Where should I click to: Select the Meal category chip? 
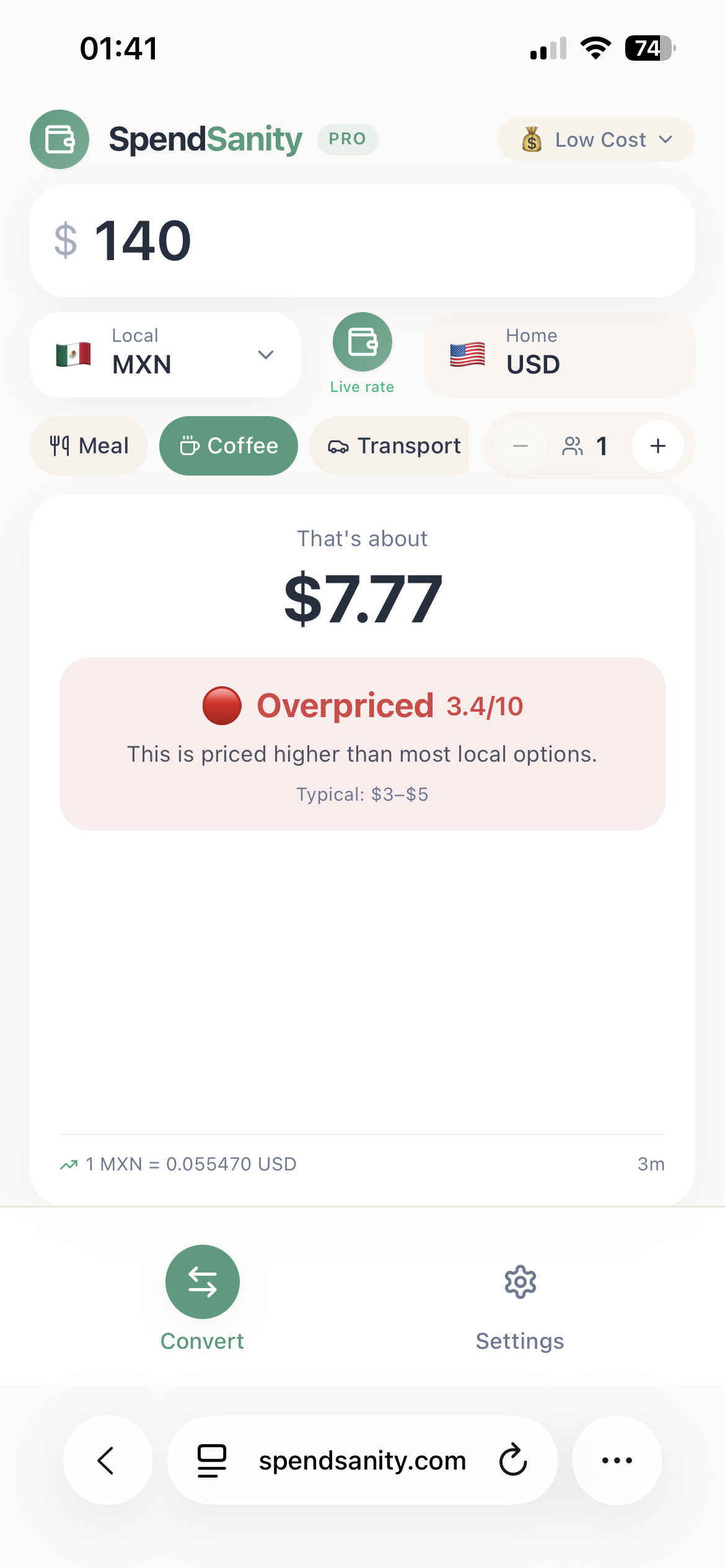click(x=89, y=446)
